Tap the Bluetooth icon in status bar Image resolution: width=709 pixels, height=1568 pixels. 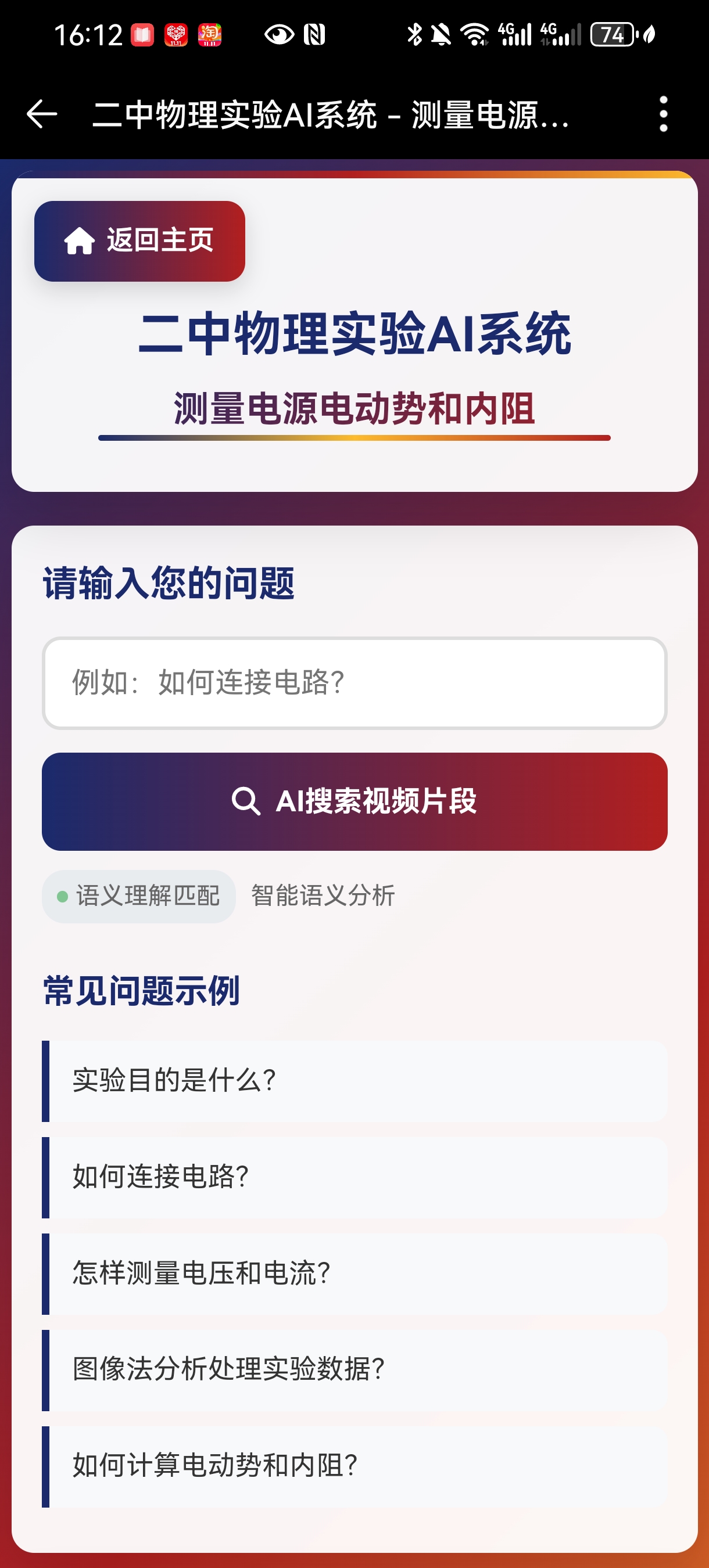415,34
